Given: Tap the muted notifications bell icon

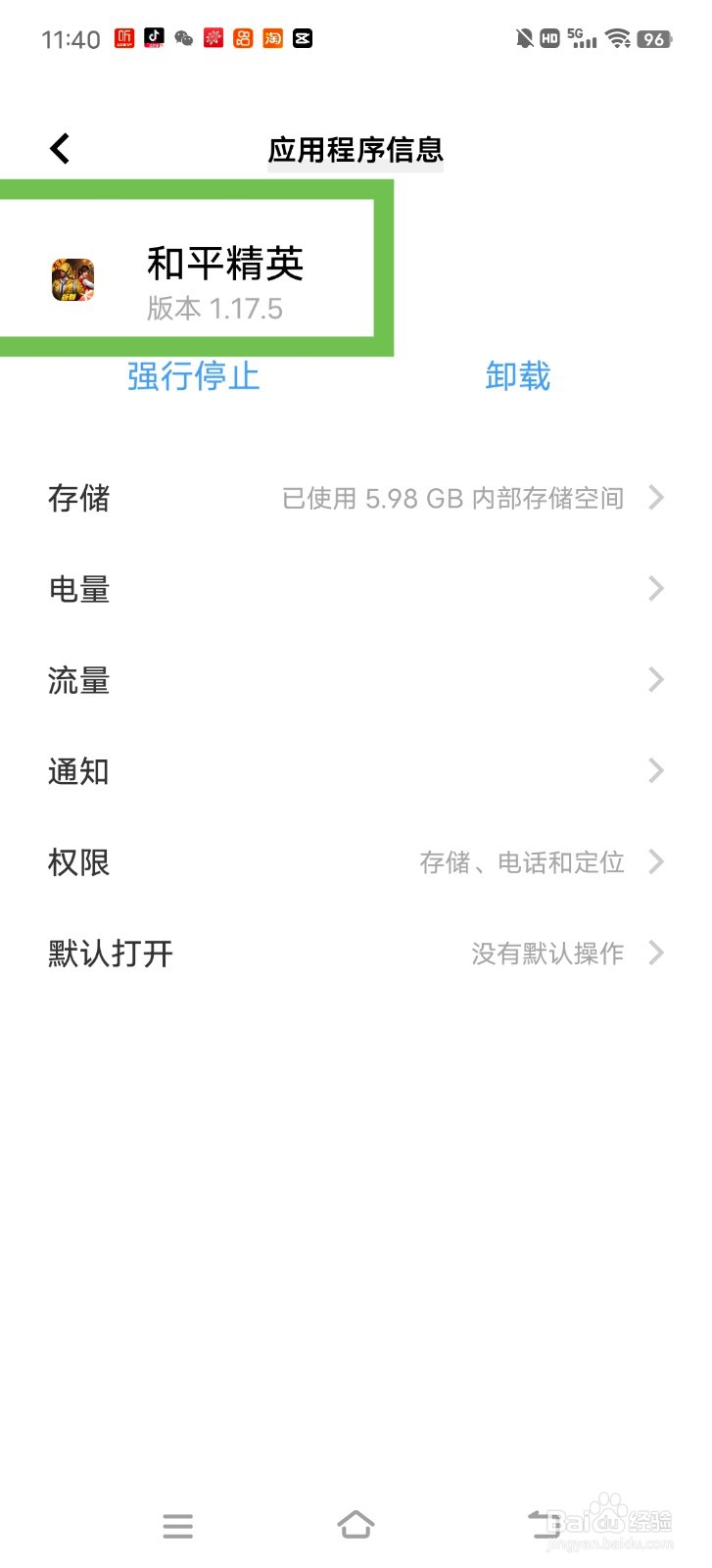Looking at the screenshot, I should (x=526, y=37).
